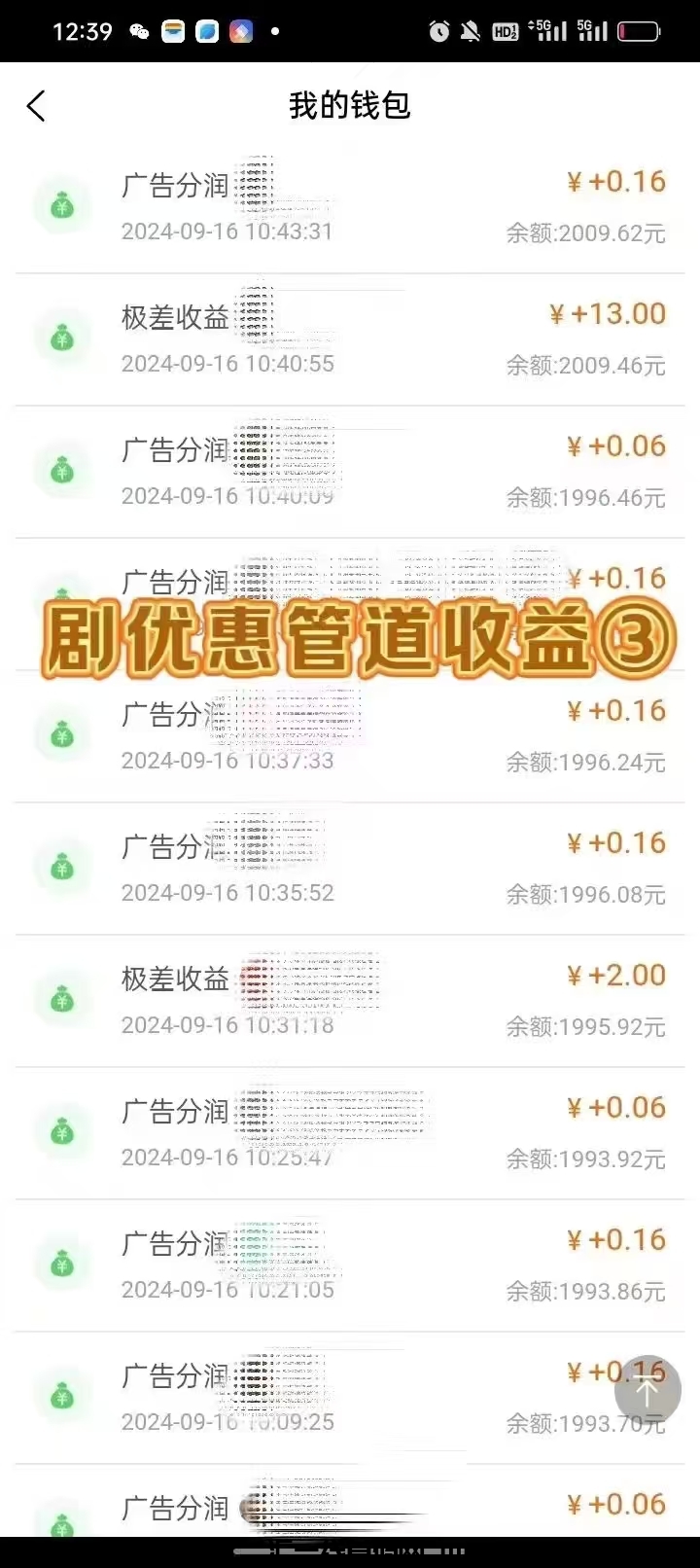Tap the mute notification icon in status bar
The height and width of the screenshot is (1568, 700).
point(472,30)
